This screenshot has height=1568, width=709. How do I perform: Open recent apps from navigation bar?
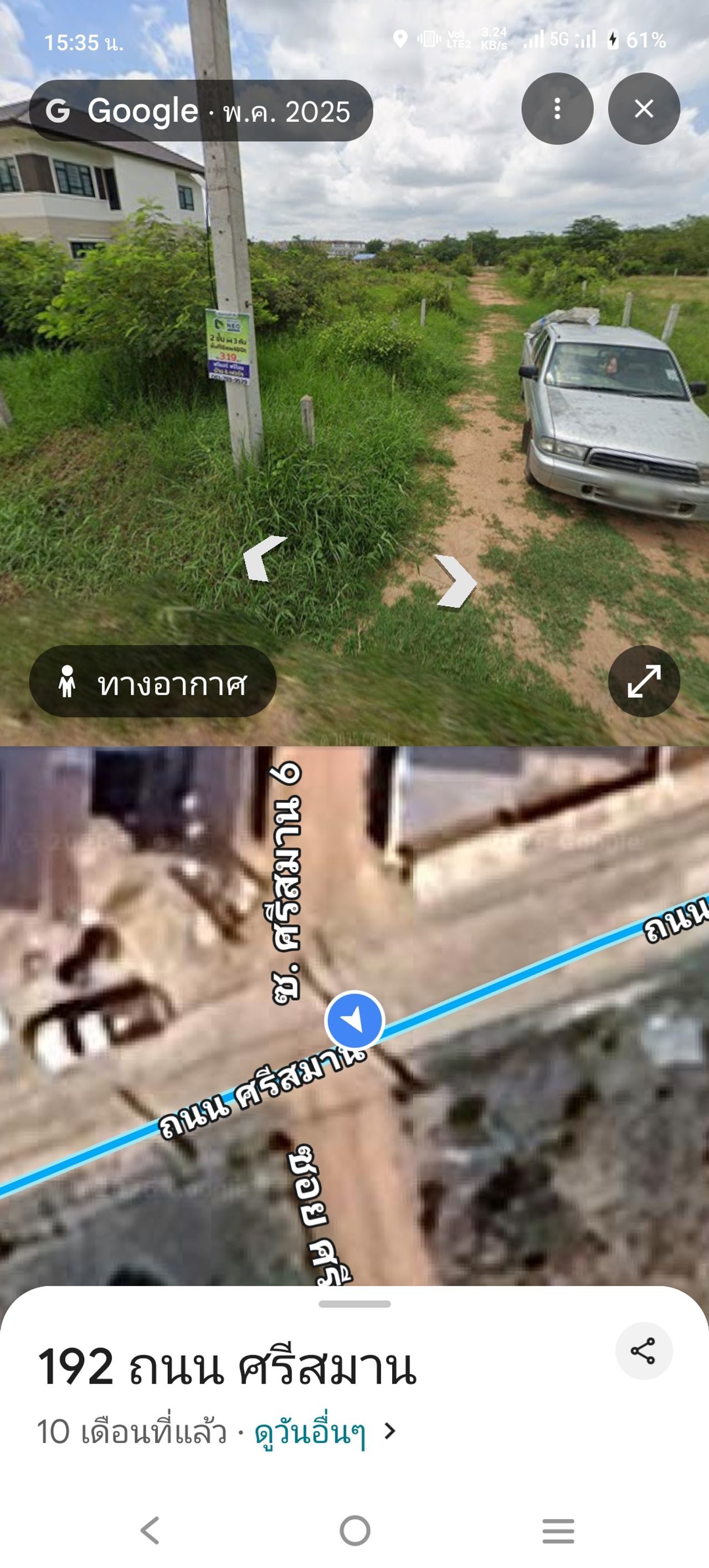coord(558,1530)
